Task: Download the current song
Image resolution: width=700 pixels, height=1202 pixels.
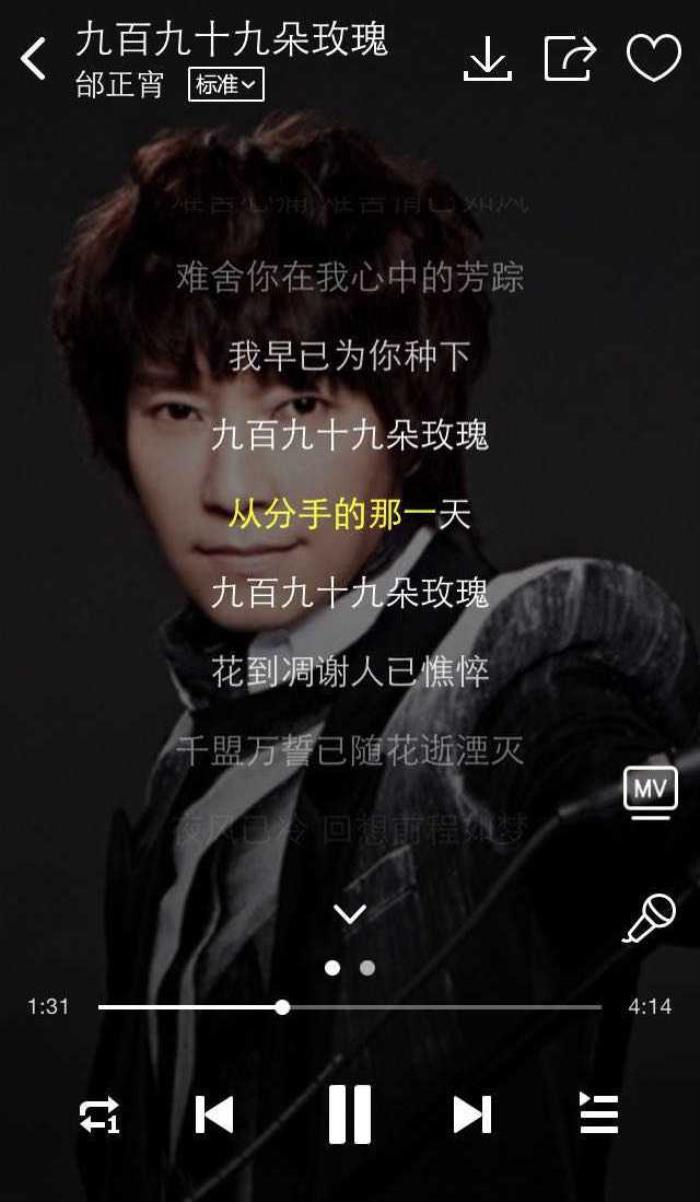Action: [x=487, y=60]
